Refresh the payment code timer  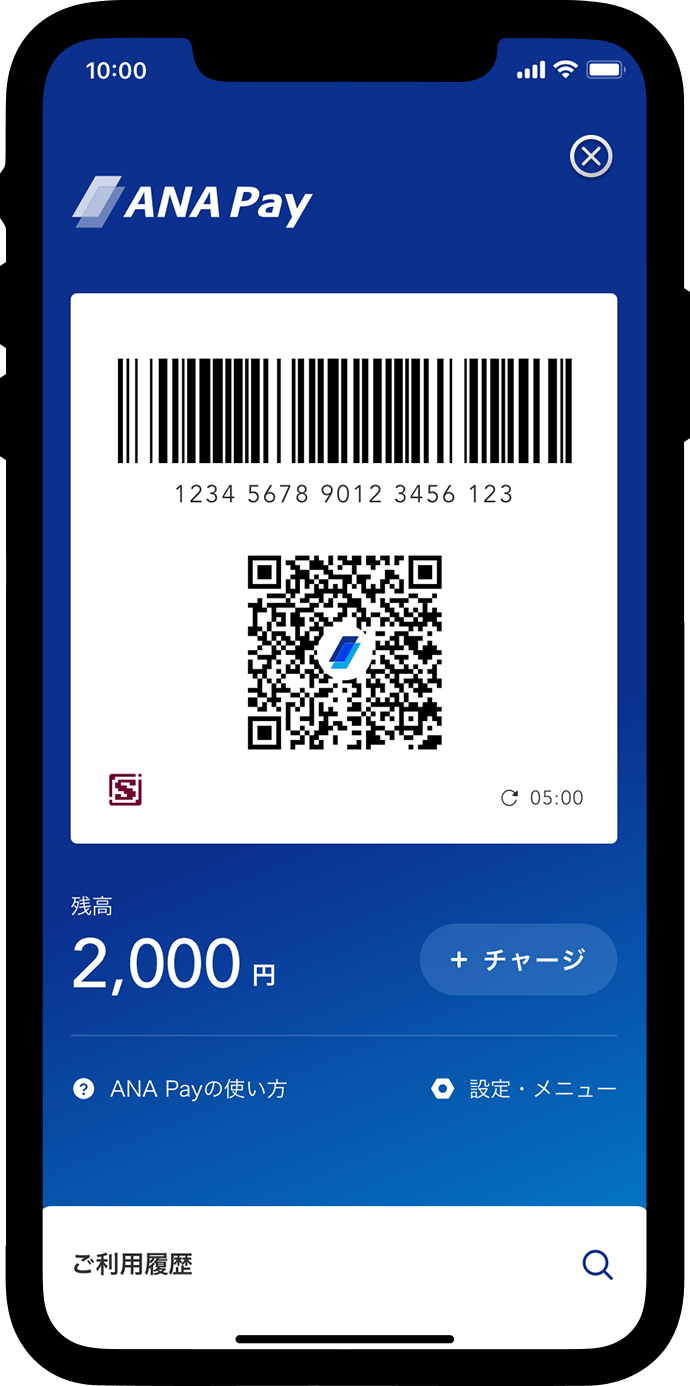click(510, 798)
